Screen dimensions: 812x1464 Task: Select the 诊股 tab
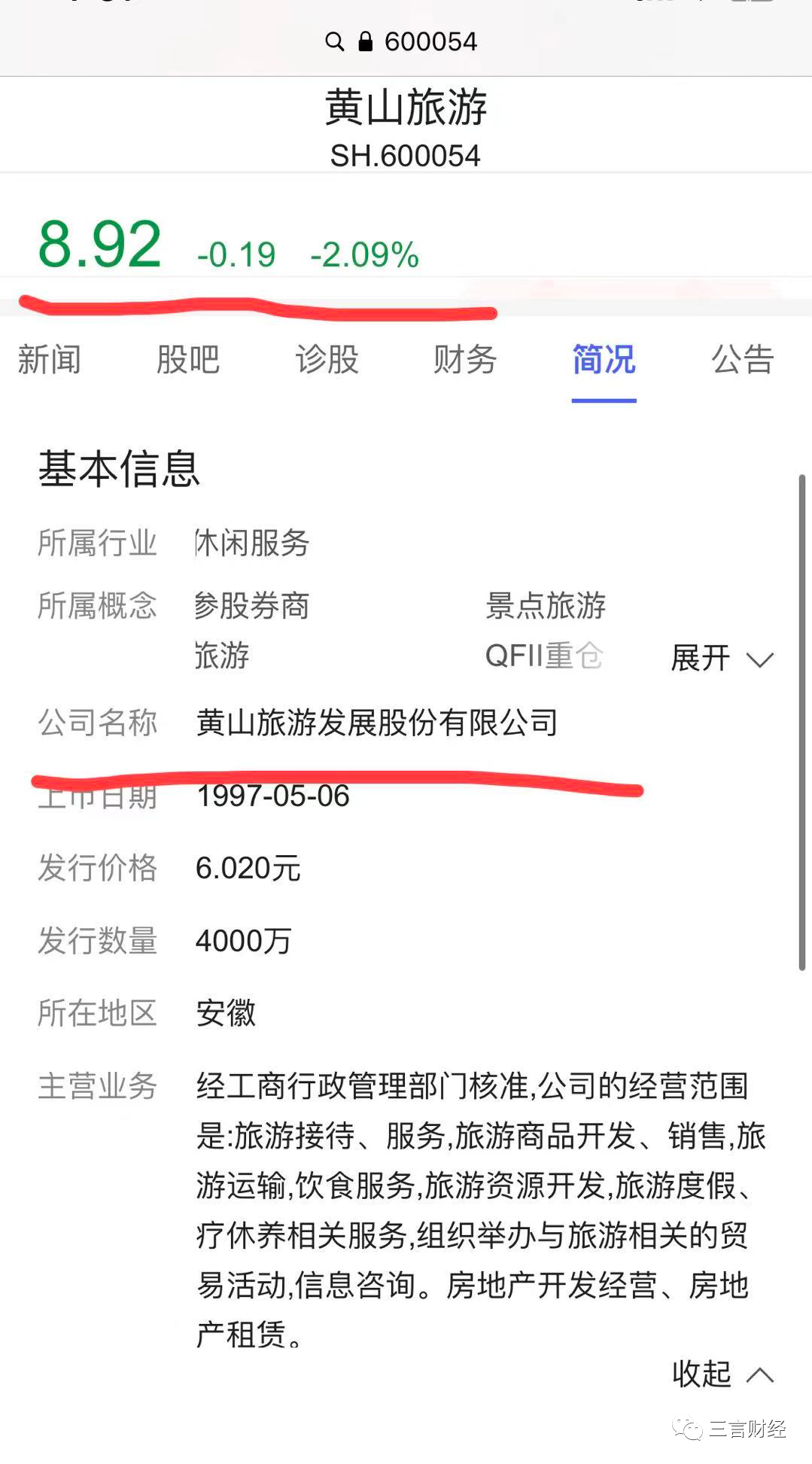point(327,360)
